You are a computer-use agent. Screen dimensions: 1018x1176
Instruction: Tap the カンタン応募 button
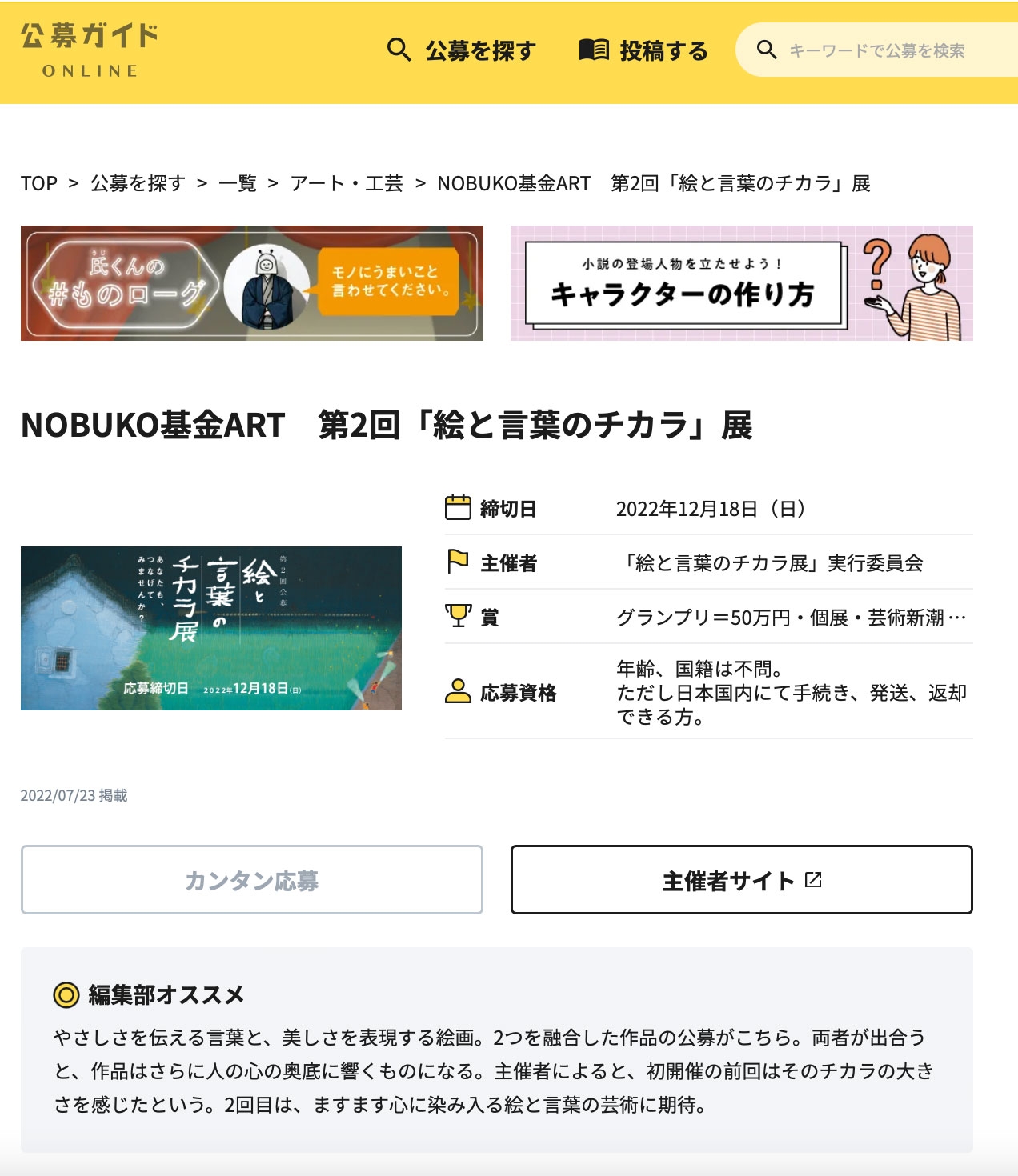click(x=252, y=880)
